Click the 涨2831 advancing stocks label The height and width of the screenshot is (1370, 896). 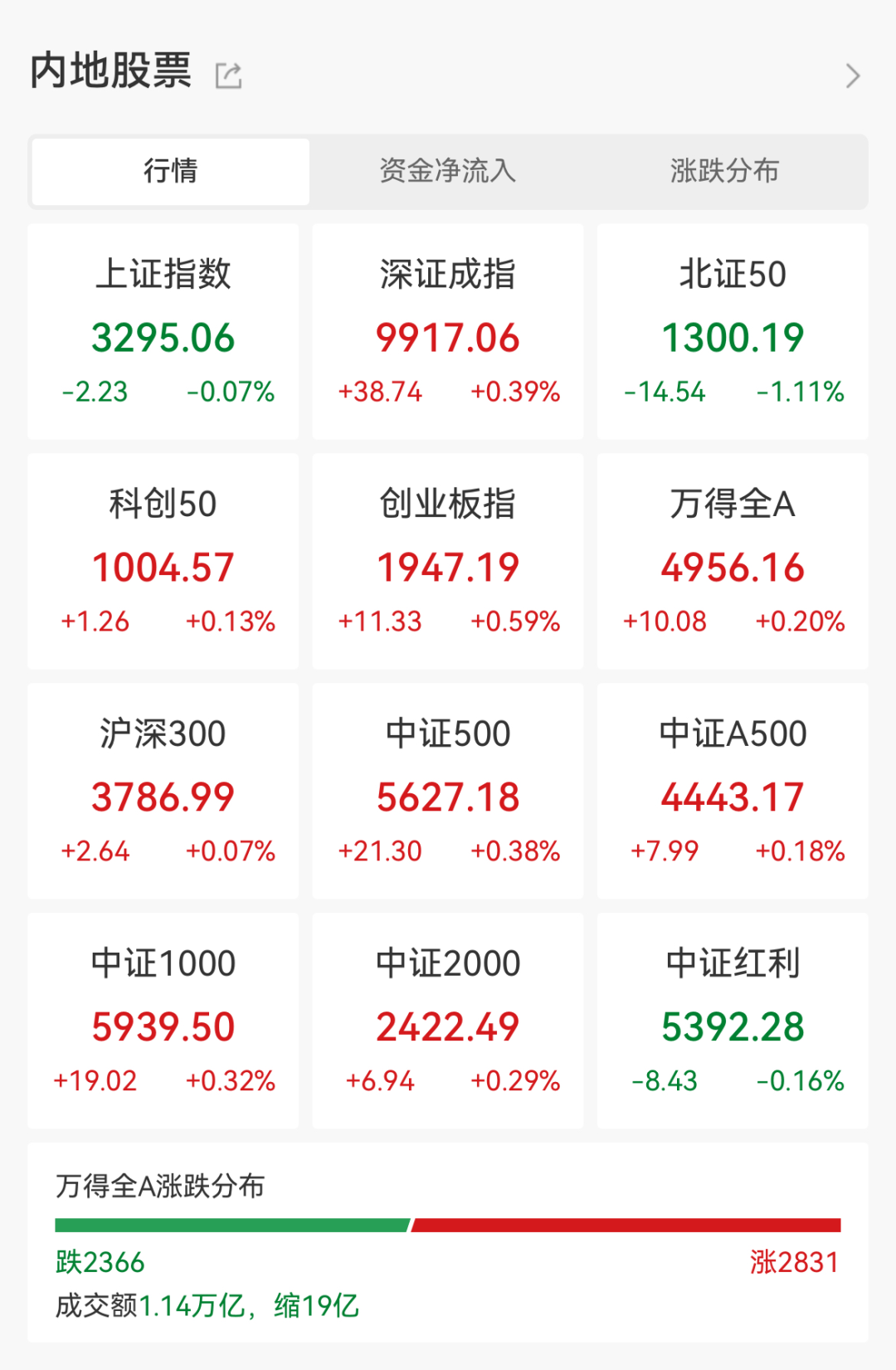click(795, 1262)
